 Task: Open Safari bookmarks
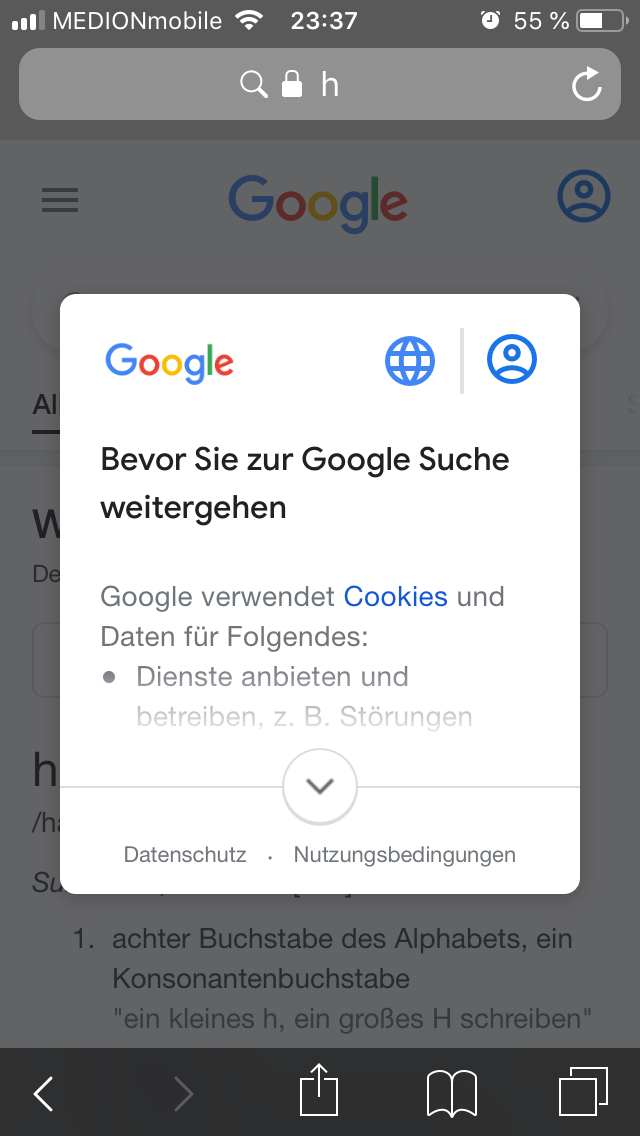452,1093
